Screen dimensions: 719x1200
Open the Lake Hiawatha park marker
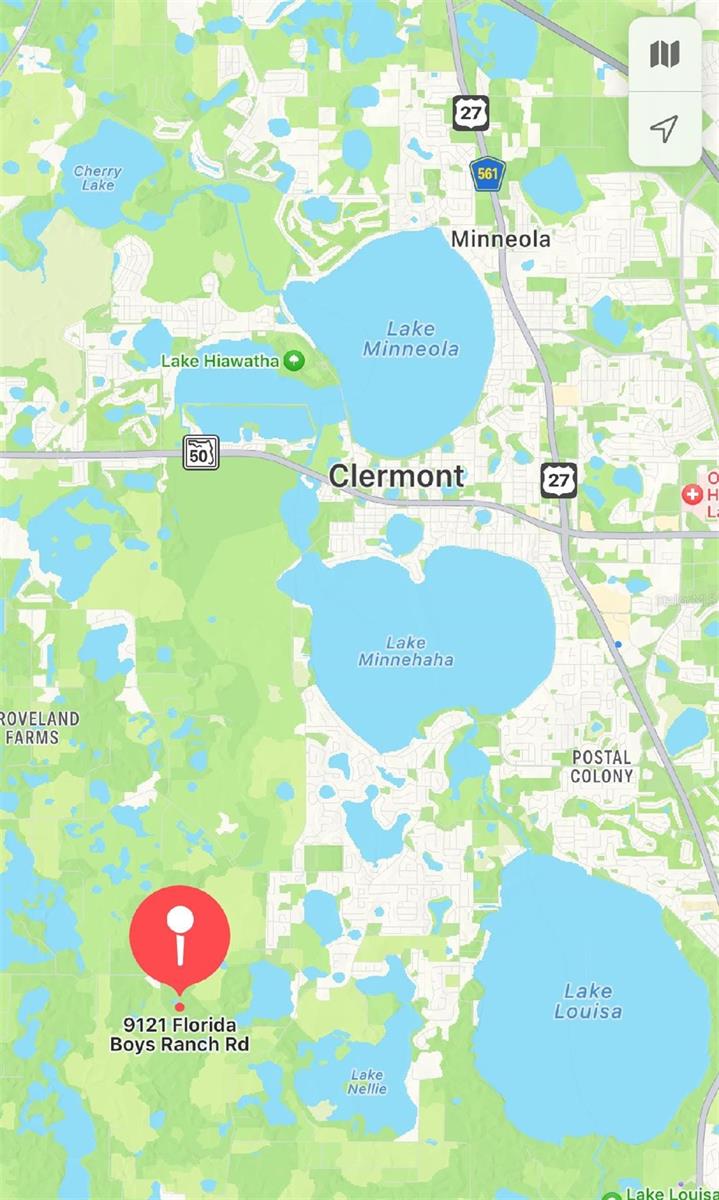(x=293, y=361)
